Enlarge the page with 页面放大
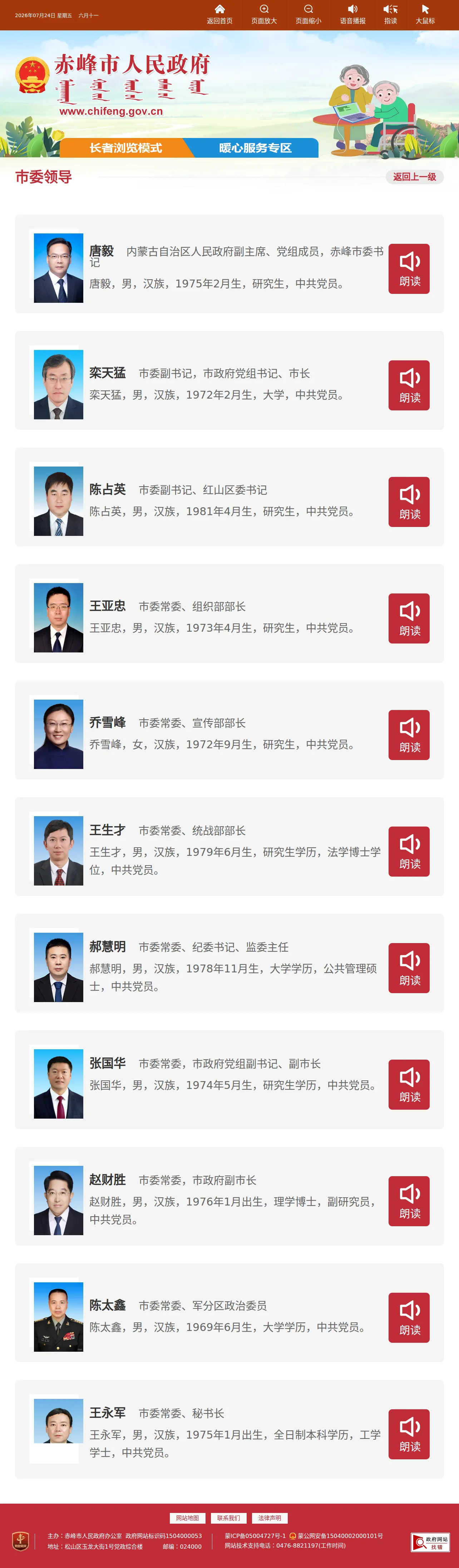 (264, 15)
